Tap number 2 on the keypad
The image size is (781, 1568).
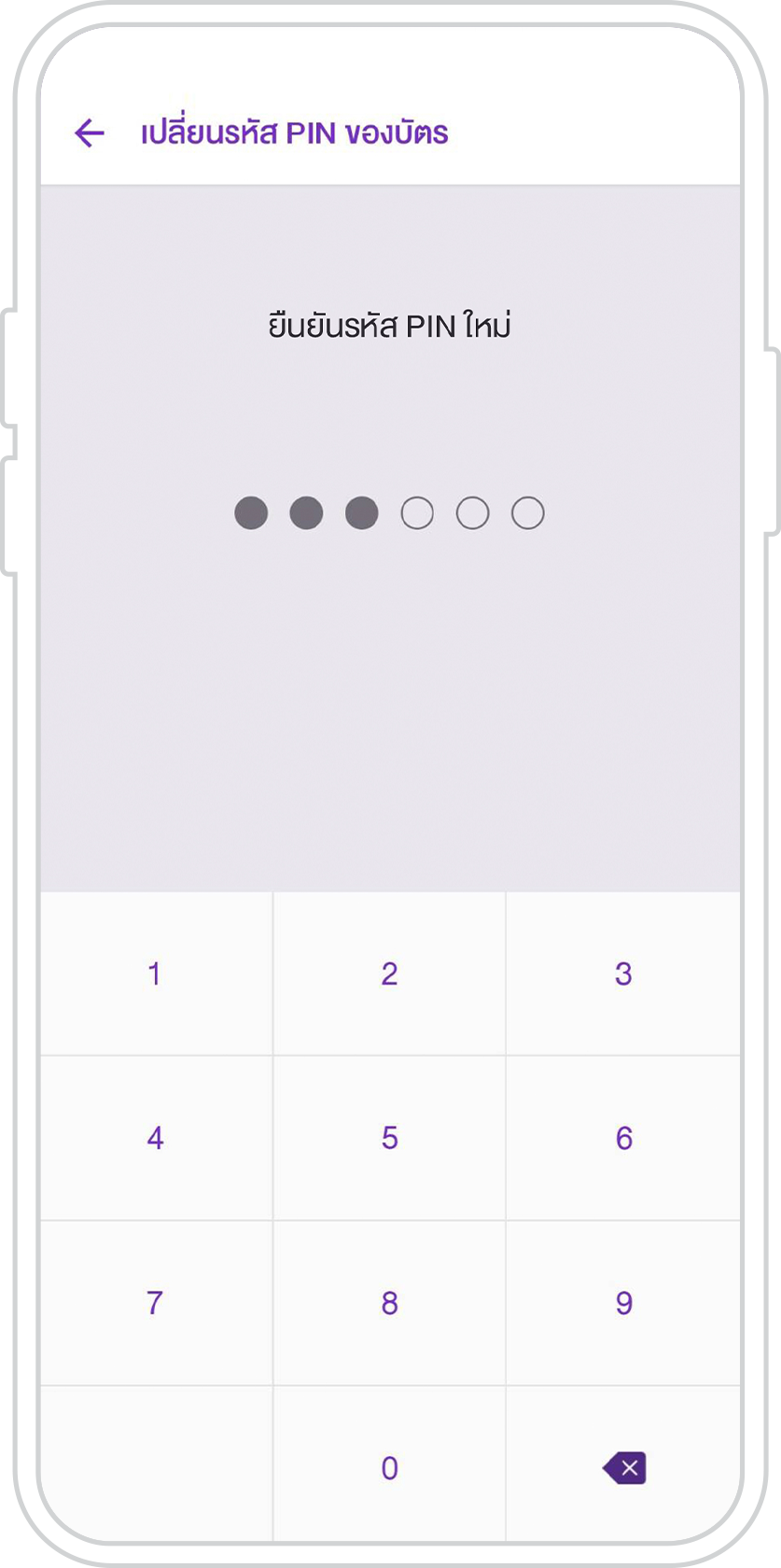389,973
